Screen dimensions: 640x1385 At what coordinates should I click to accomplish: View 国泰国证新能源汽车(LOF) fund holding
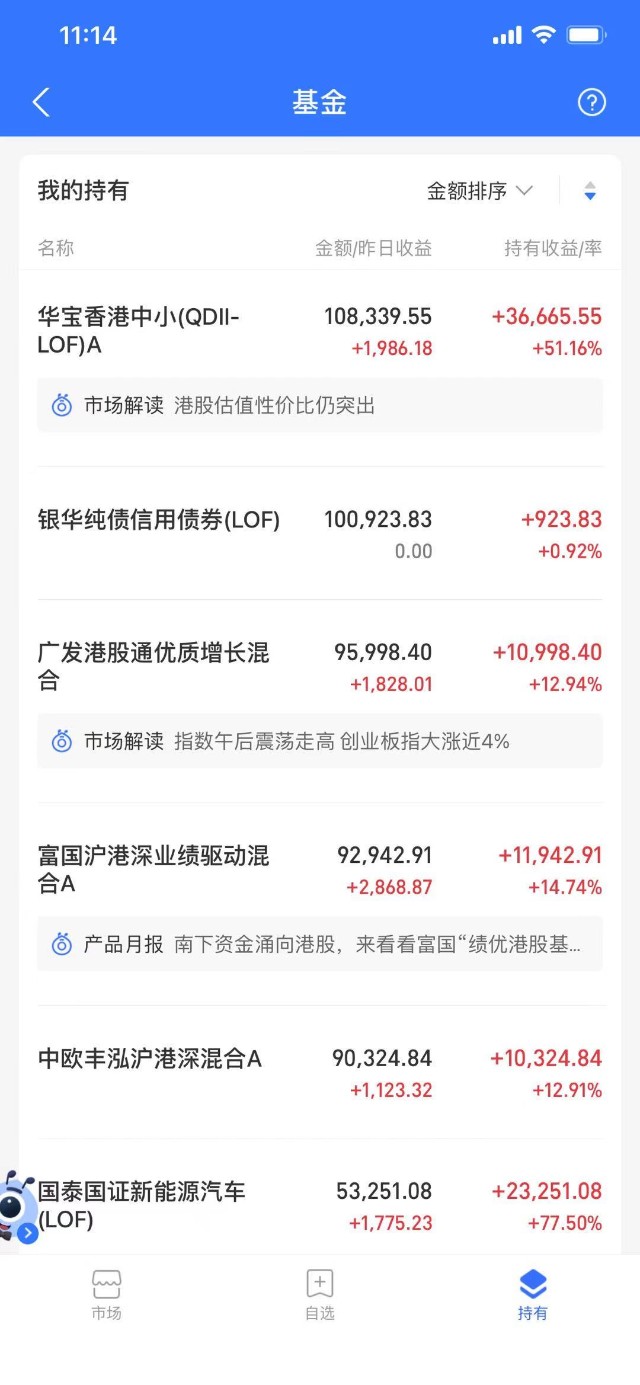click(x=142, y=1205)
